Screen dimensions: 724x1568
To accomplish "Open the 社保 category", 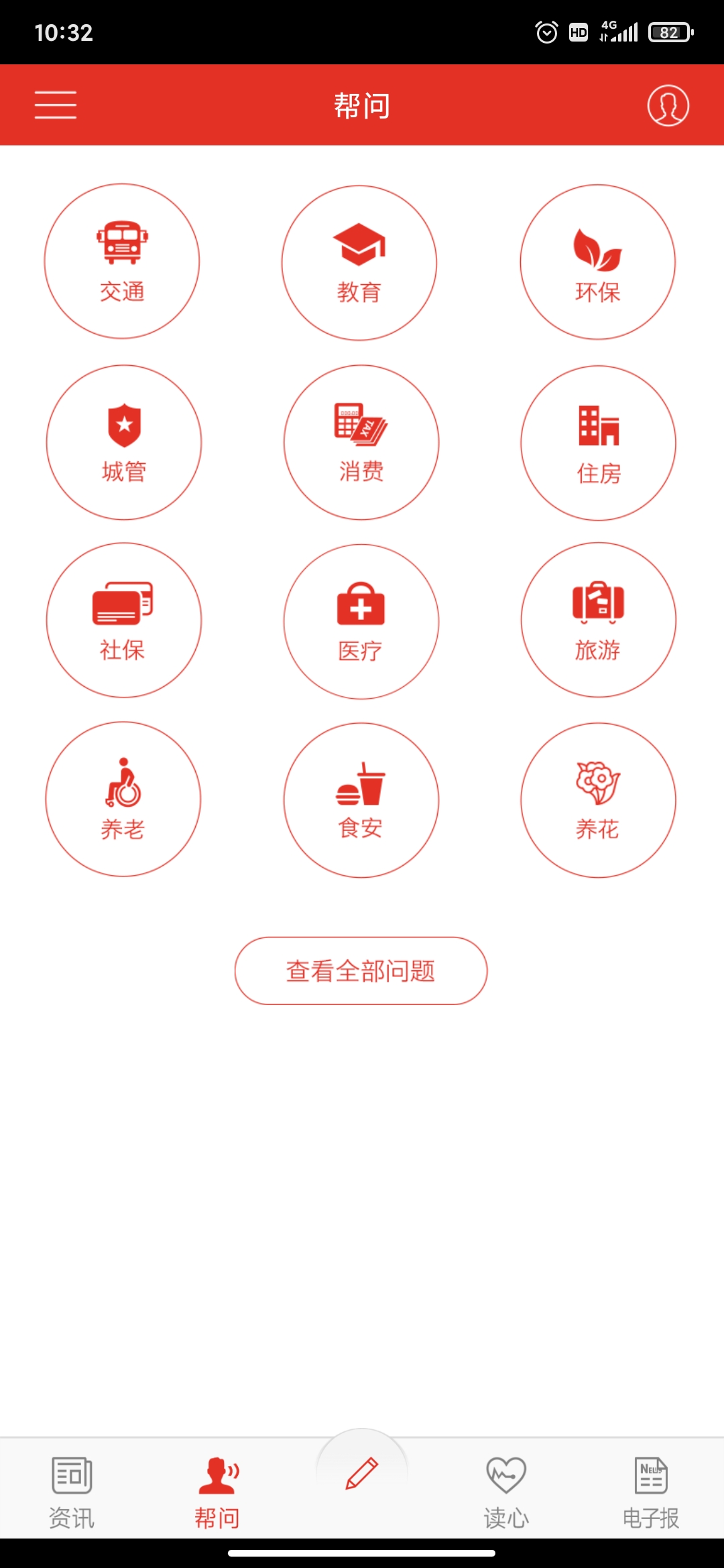I will tap(124, 620).
